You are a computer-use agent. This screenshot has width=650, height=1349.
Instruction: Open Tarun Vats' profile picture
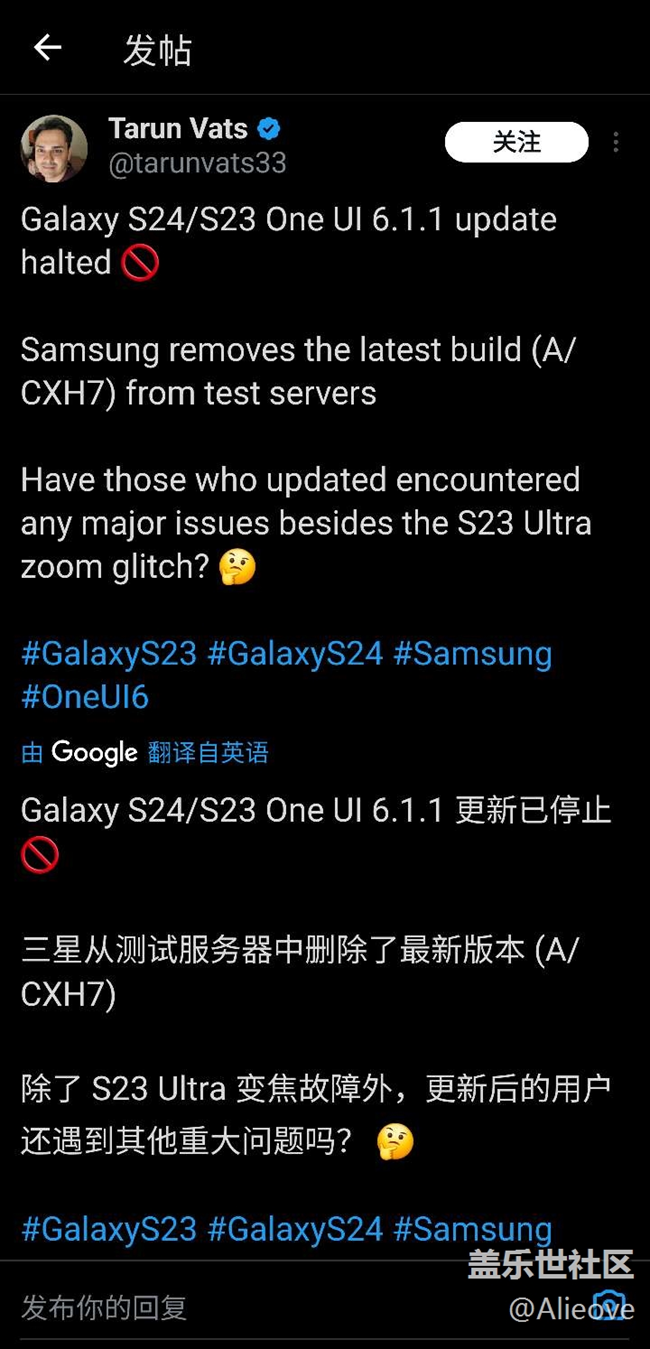point(54,148)
